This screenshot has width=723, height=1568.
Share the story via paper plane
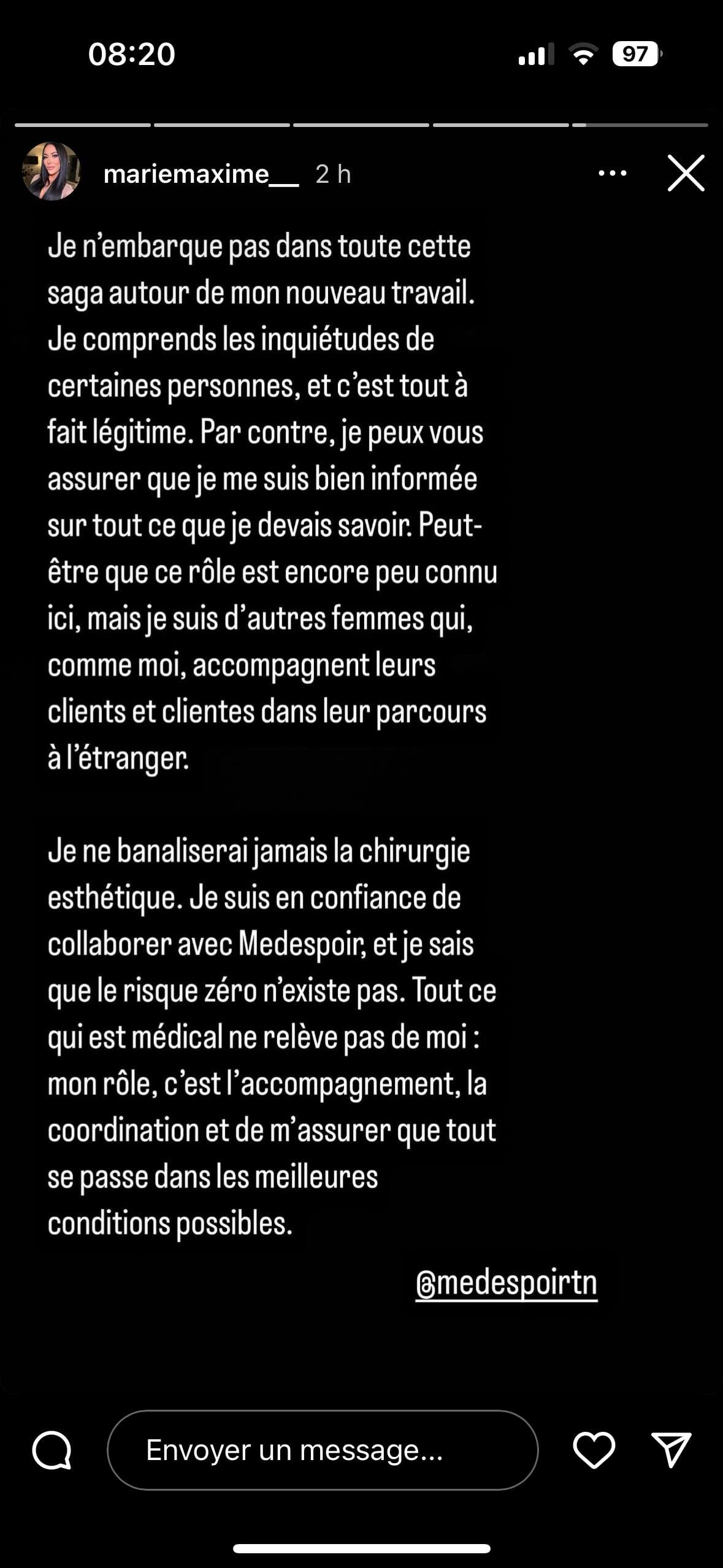tap(671, 1450)
